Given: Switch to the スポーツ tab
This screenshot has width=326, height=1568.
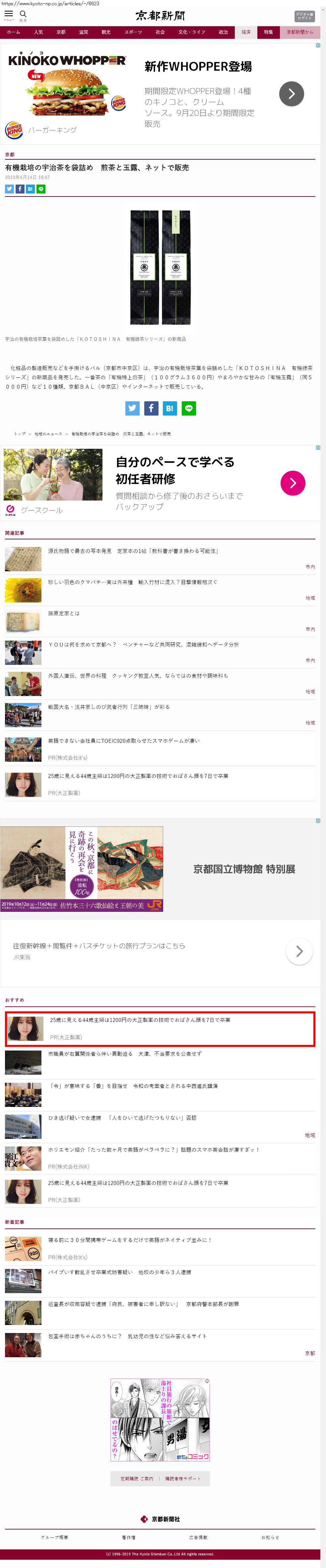Looking at the screenshot, I should coord(133,32).
